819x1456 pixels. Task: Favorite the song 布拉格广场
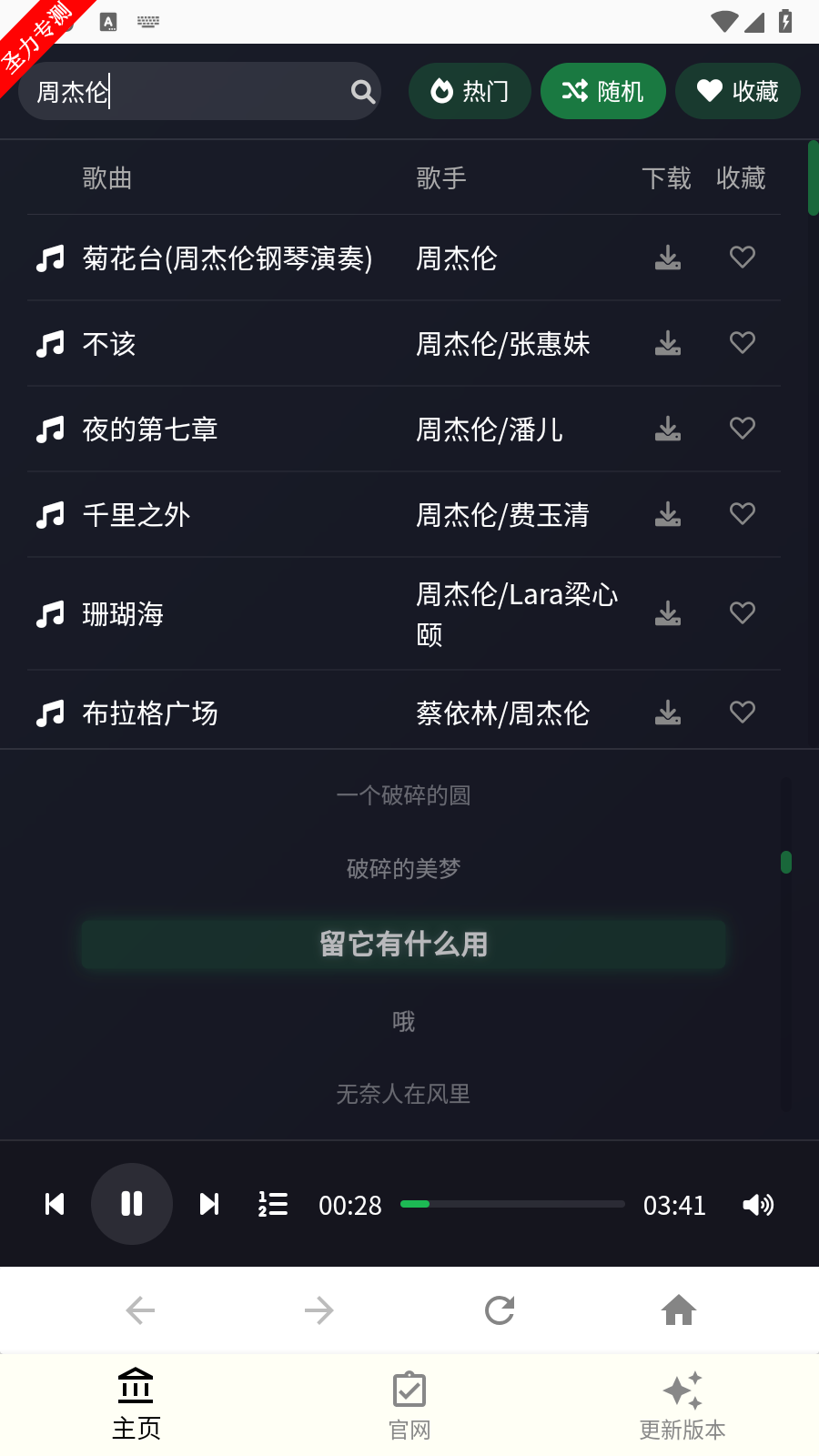[x=743, y=713]
